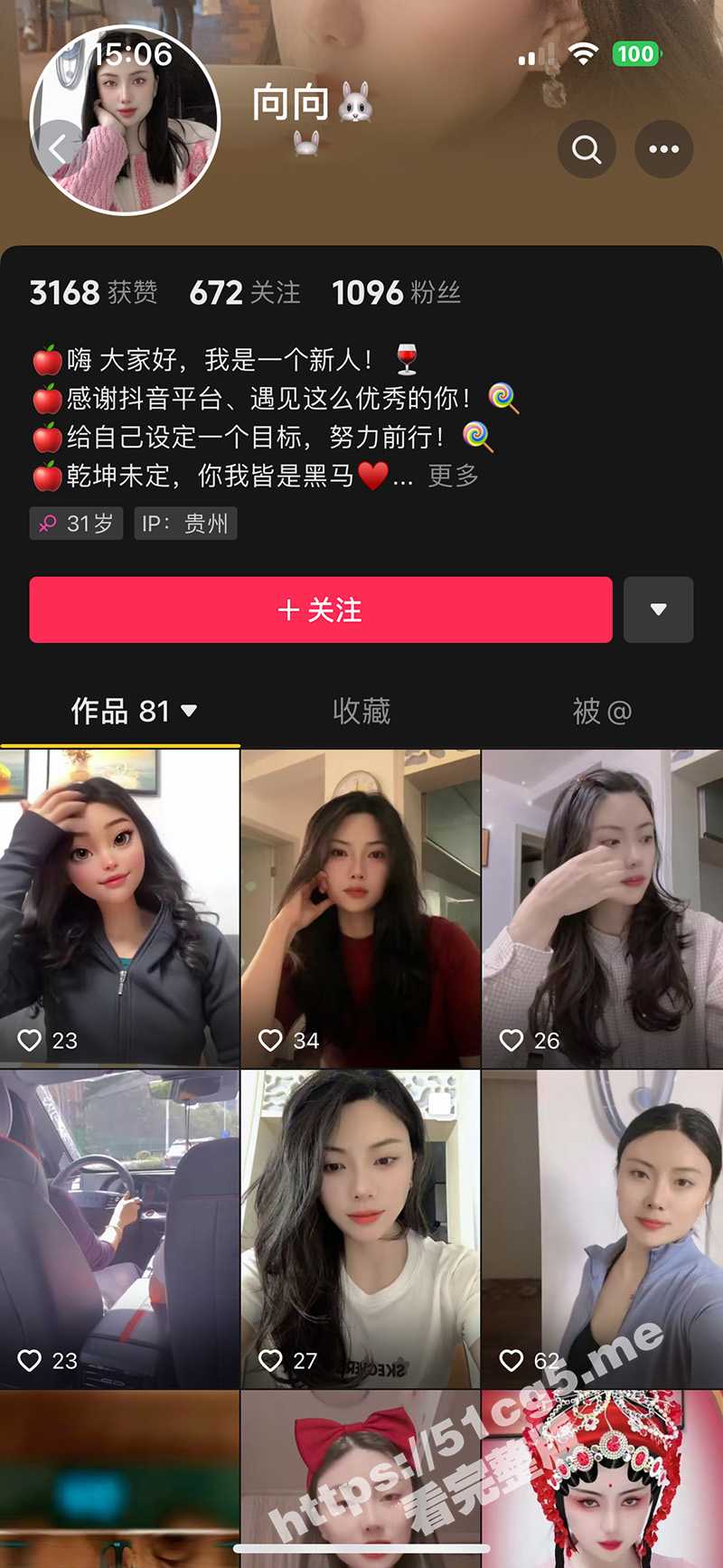This screenshot has height=1568, width=723.
Task: Tap the IP: 贵州 location tag
Action: coord(184,523)
